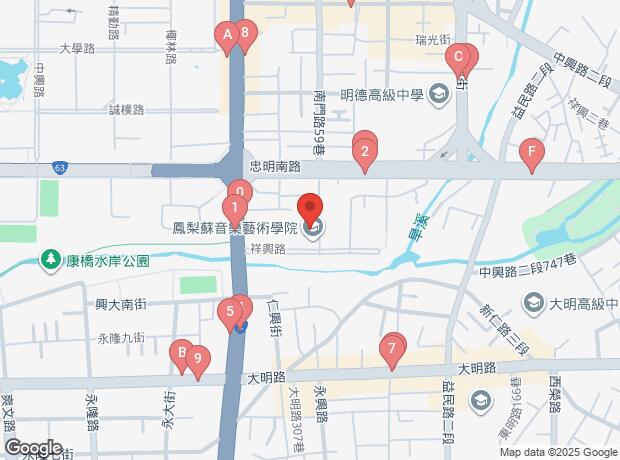Image resolution: width=620 pixels, height=460 pixels.
Task: Open marker C near 瑞光街
Action: [x=458, y=57]
